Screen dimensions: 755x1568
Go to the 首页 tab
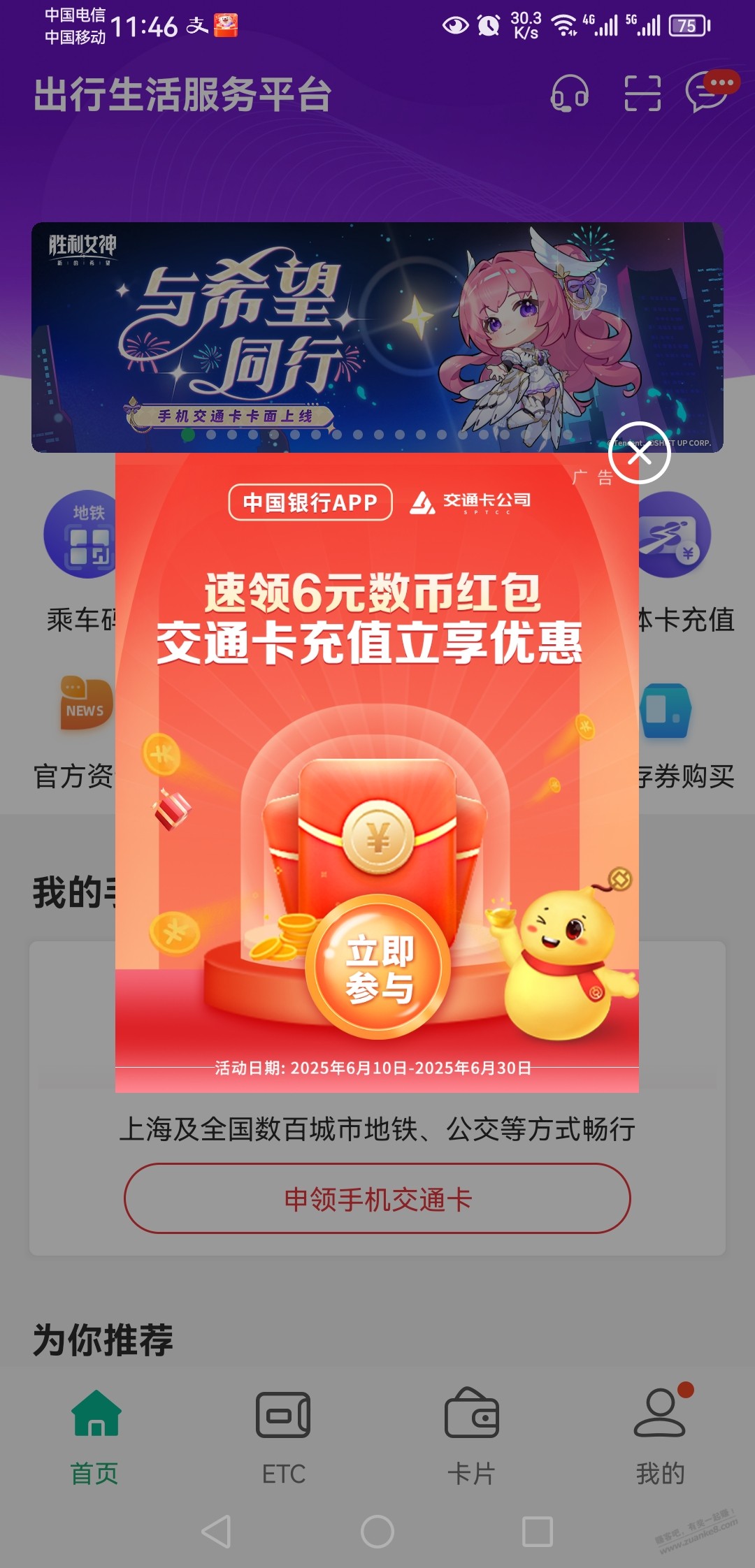95,1436
